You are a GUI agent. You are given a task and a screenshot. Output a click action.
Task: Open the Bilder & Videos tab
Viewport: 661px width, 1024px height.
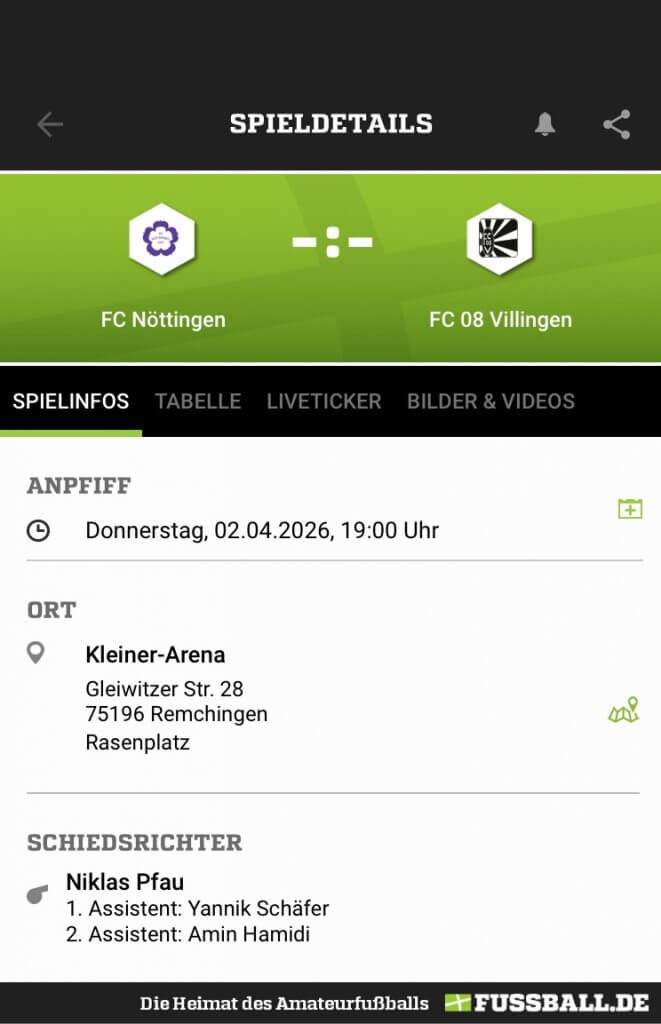click(x=491, y=401)
